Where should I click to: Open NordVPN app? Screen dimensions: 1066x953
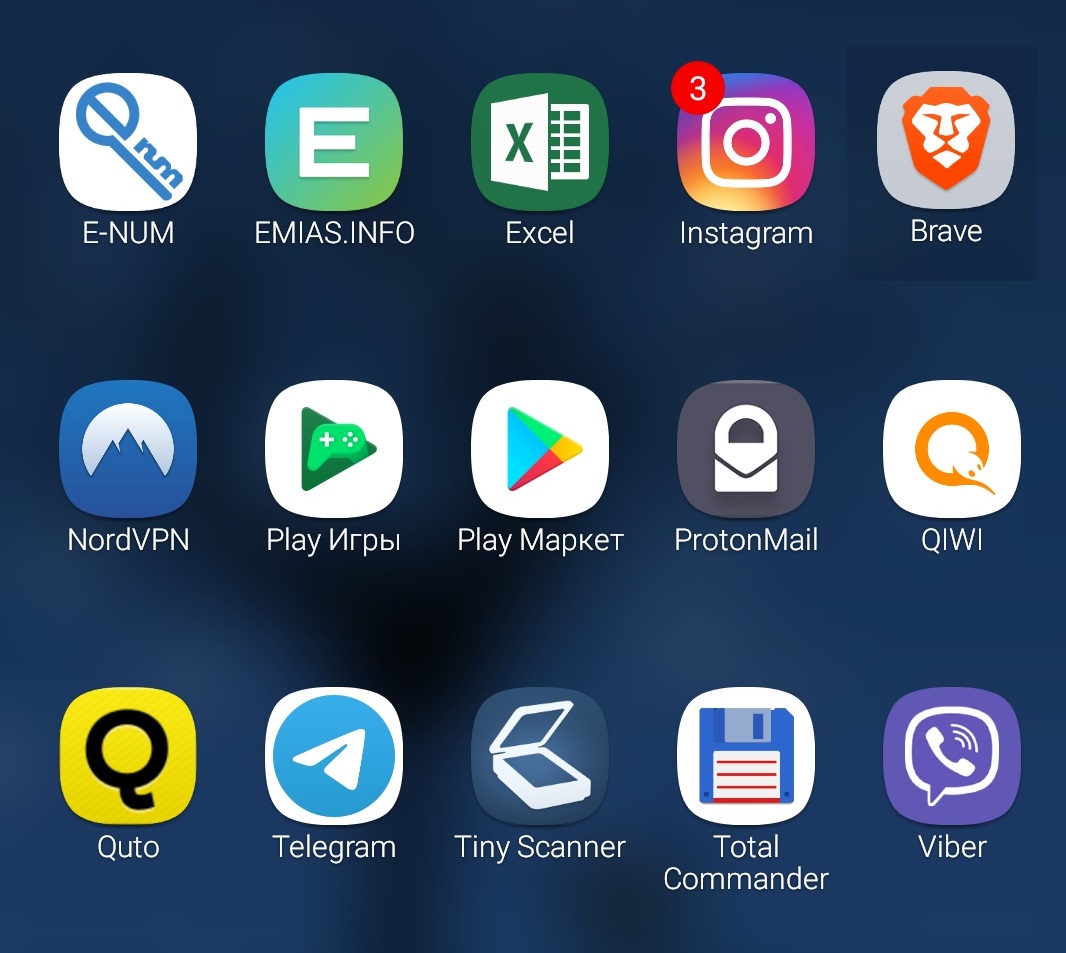pyautogui.click(x=128, y=449)
